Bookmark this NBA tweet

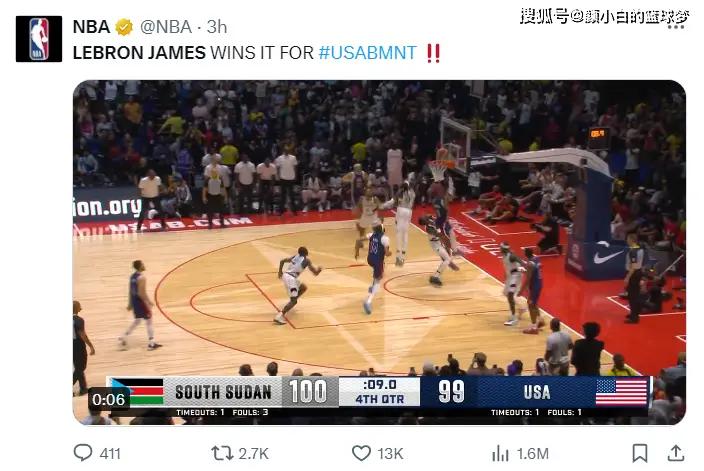click(637, 453)
